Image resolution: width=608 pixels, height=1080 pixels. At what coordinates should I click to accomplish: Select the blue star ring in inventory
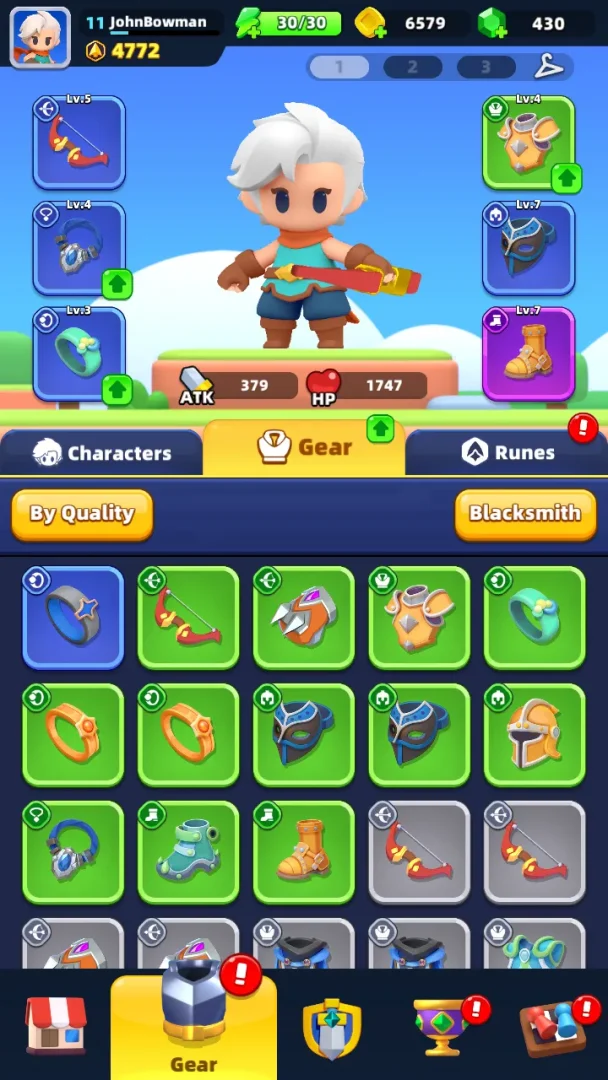[x=73, y=617]
